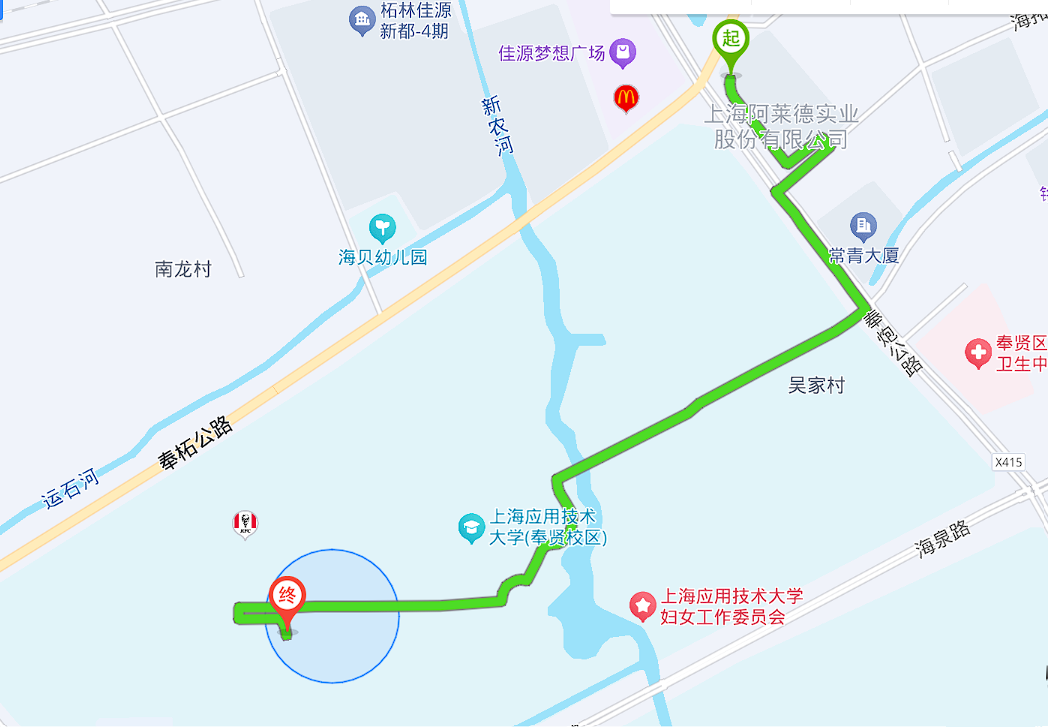1048x727 pixels.
Task: Open the 柘林佳源新都-4期 marker
Action: (361, 19)
